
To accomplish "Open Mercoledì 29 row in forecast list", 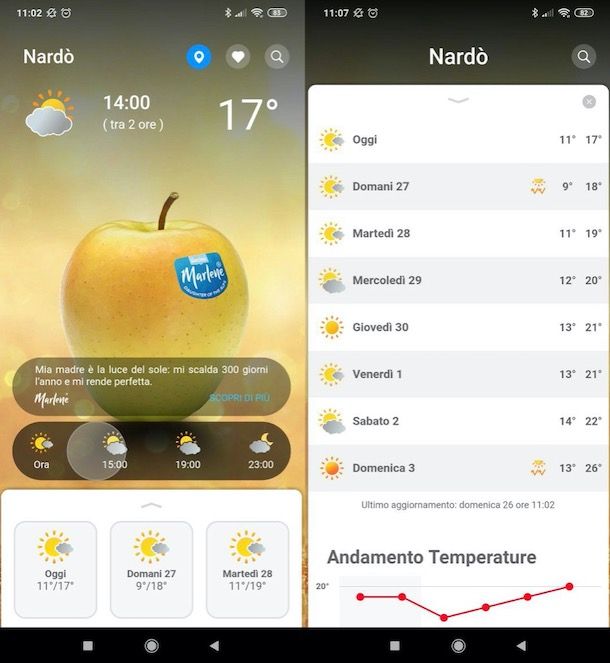I will (458, 280).
